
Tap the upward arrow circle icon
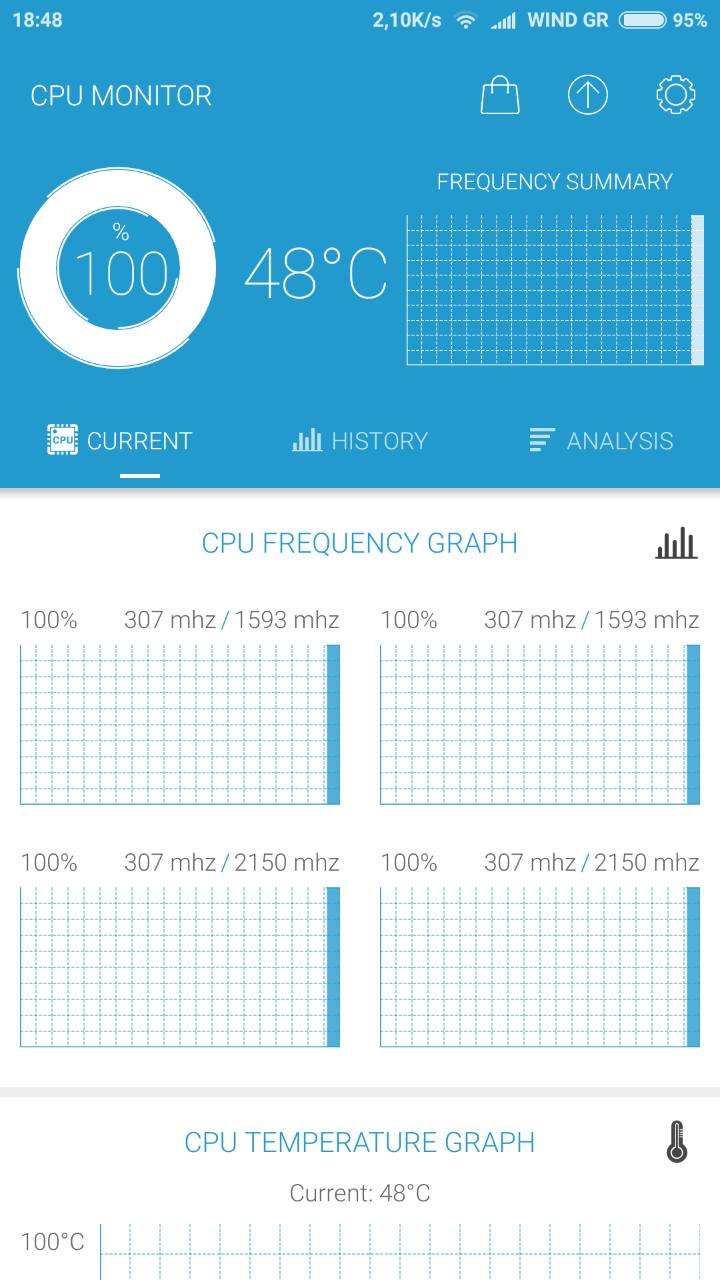[588, 95]
